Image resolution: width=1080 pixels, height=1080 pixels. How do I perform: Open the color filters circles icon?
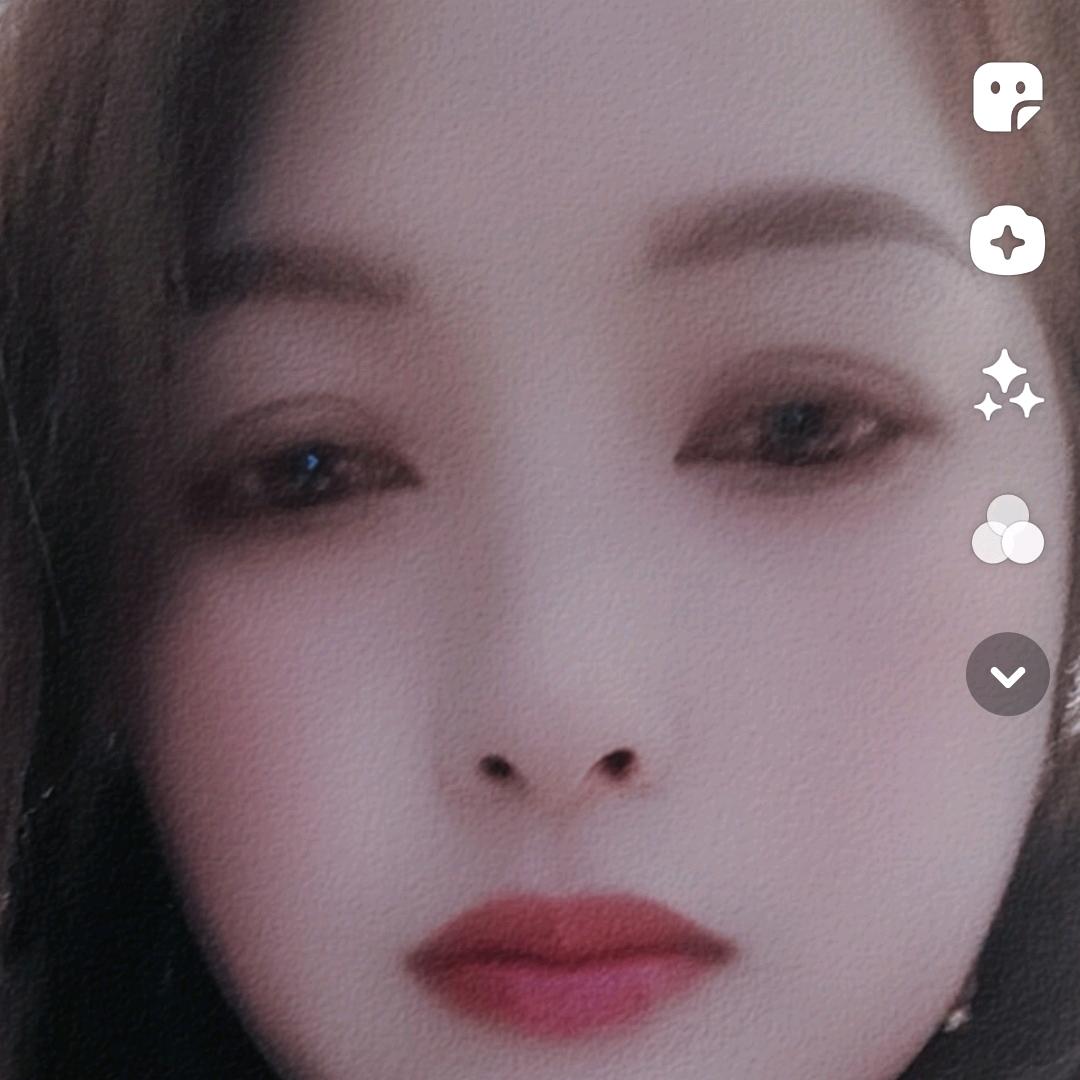pyautogui.click(x=1007, y=530)
